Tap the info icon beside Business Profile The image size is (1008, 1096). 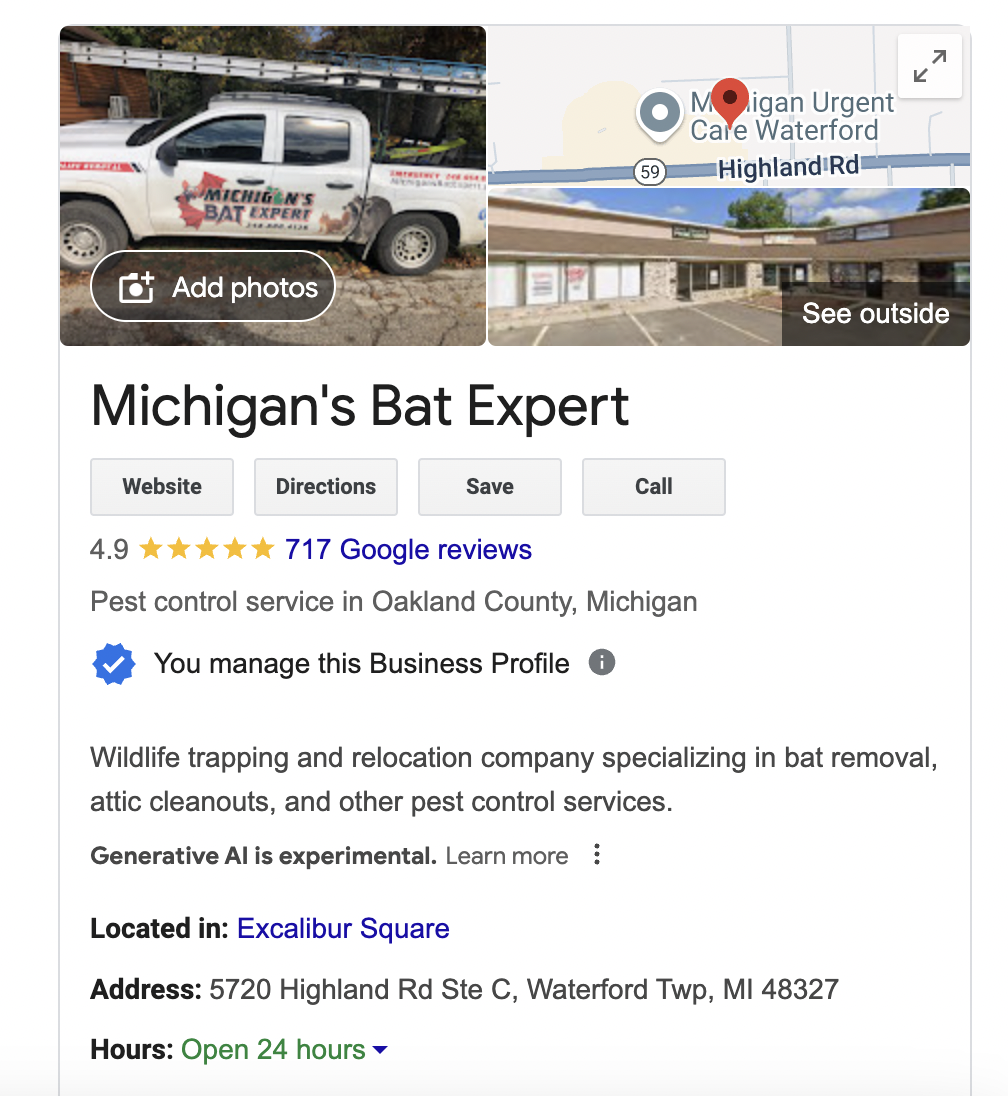(x=601, y=662)
